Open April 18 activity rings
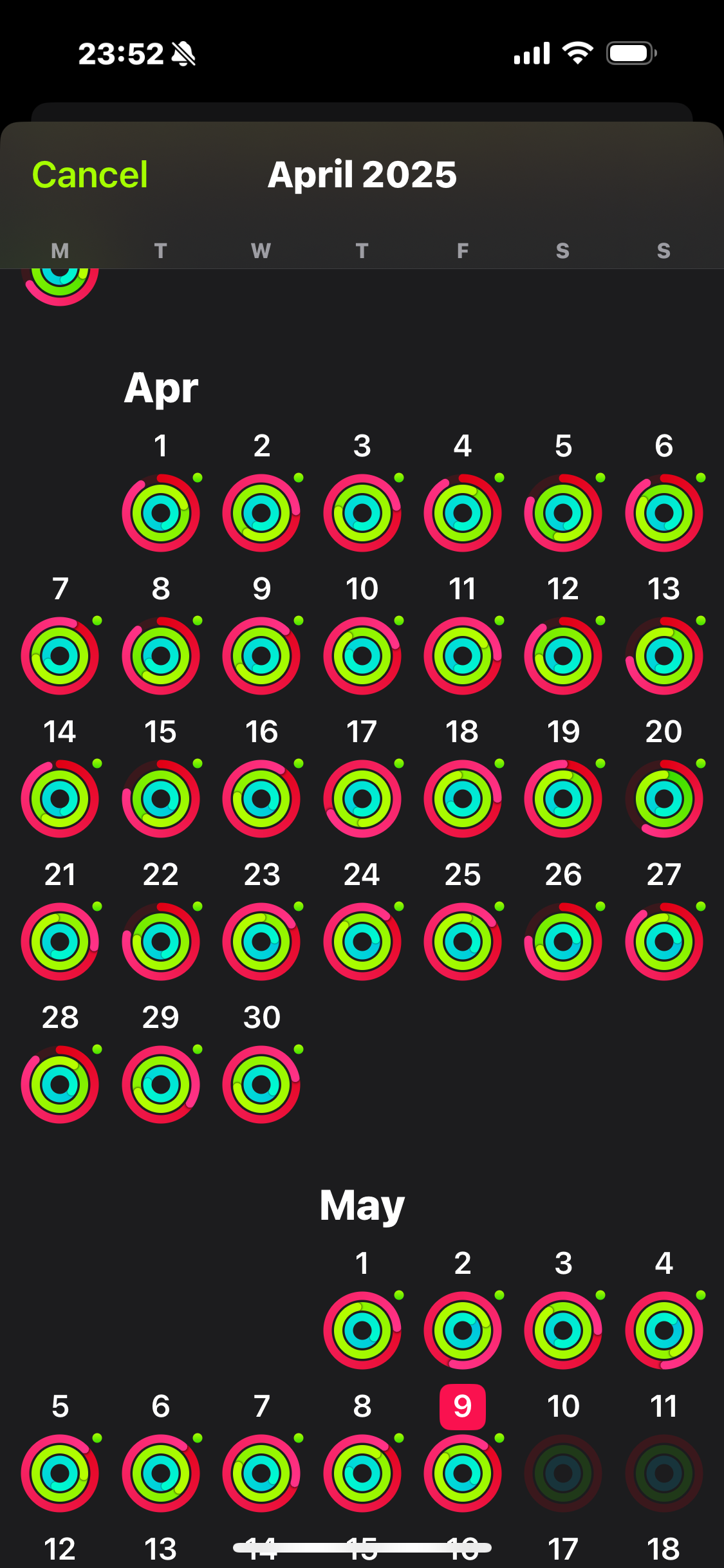The width and height of the screenshot is (724, 1568). pyautogui.click(x=463, y=799)
